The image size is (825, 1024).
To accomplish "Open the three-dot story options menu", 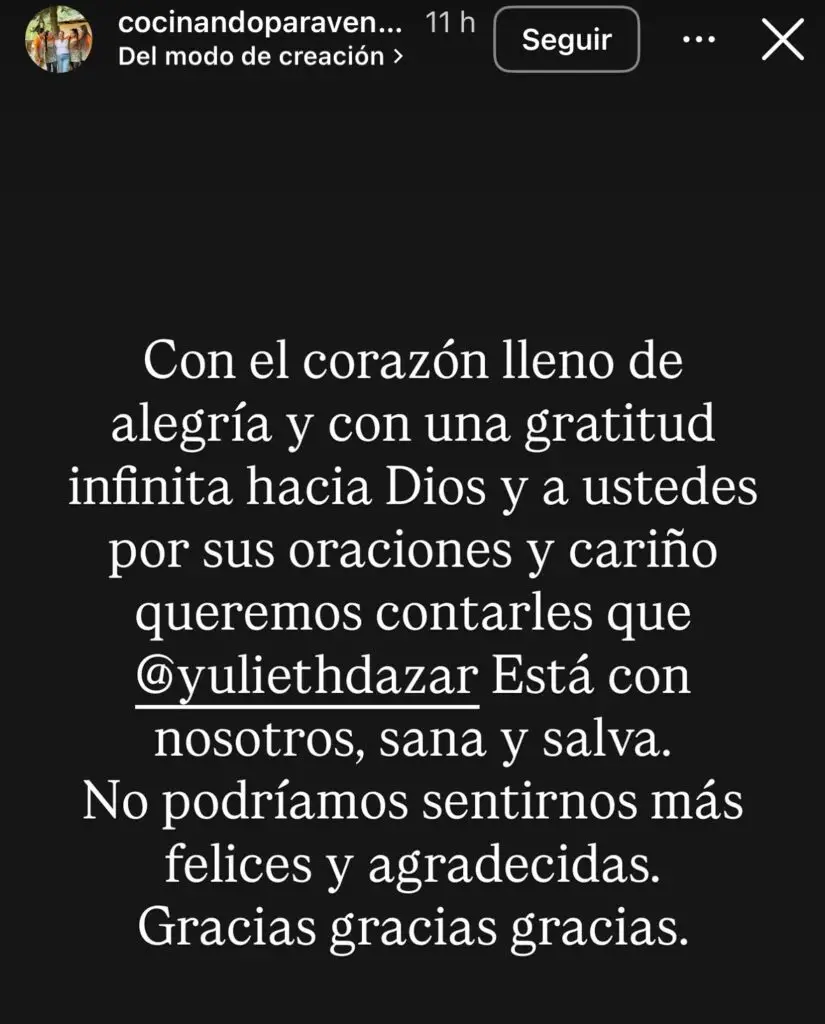I will click(x=698, y=40).
